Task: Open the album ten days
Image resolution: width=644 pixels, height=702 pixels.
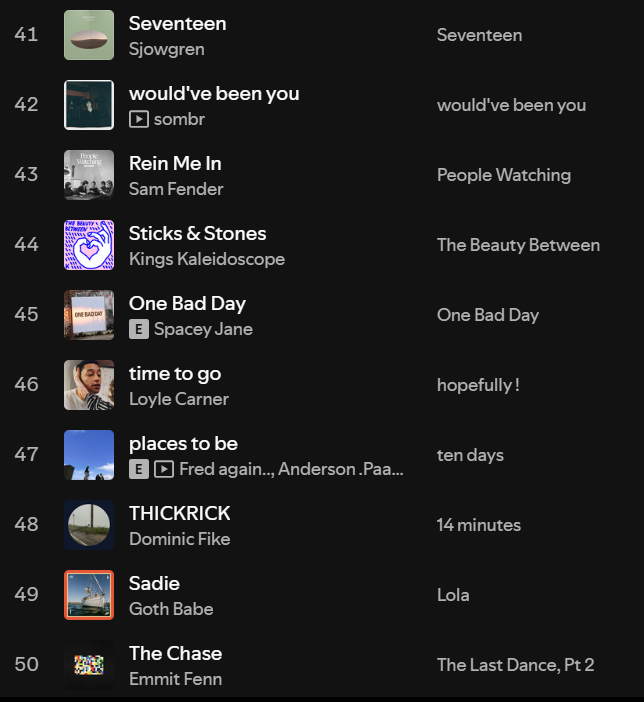Action: 470,455
